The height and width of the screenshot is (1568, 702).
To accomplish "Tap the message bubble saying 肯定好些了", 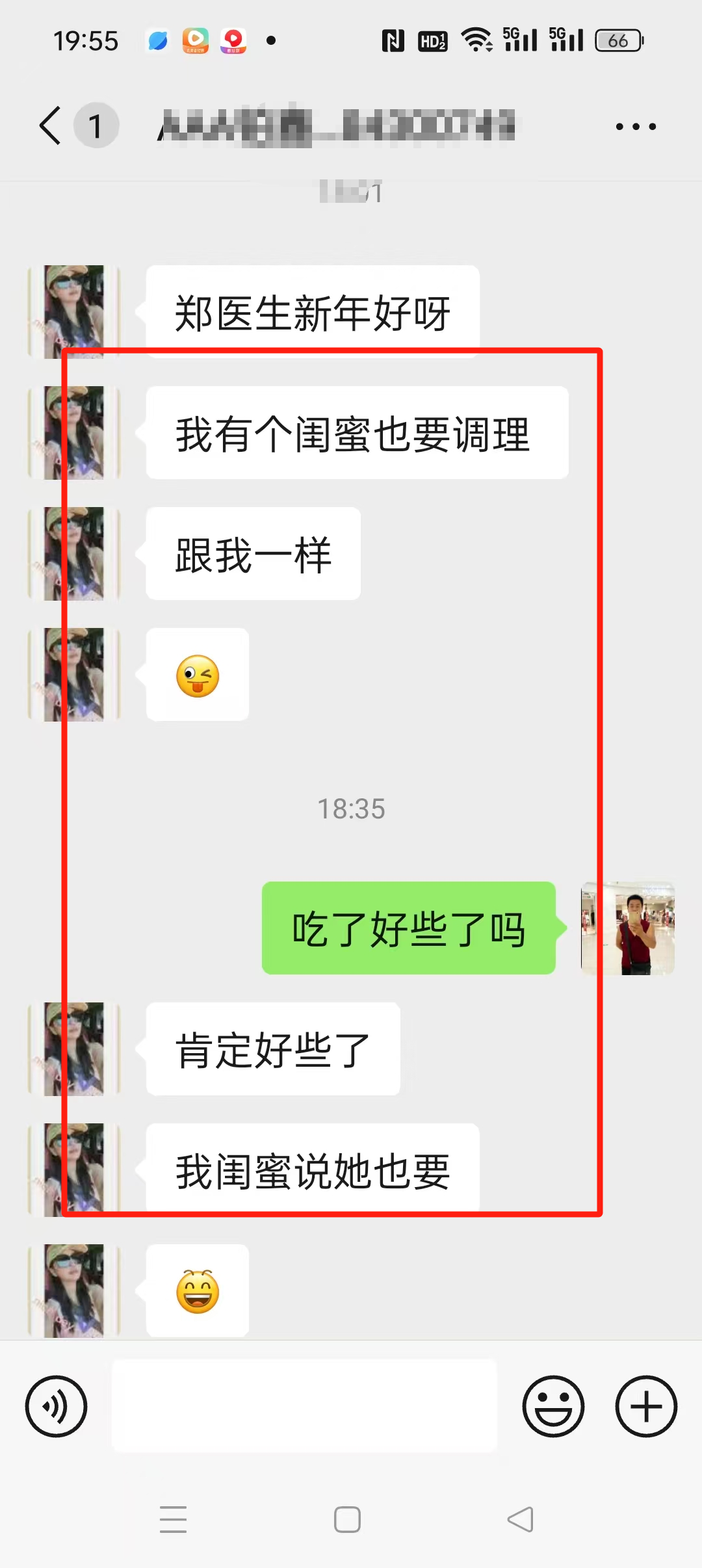I will coord(272,1049).
